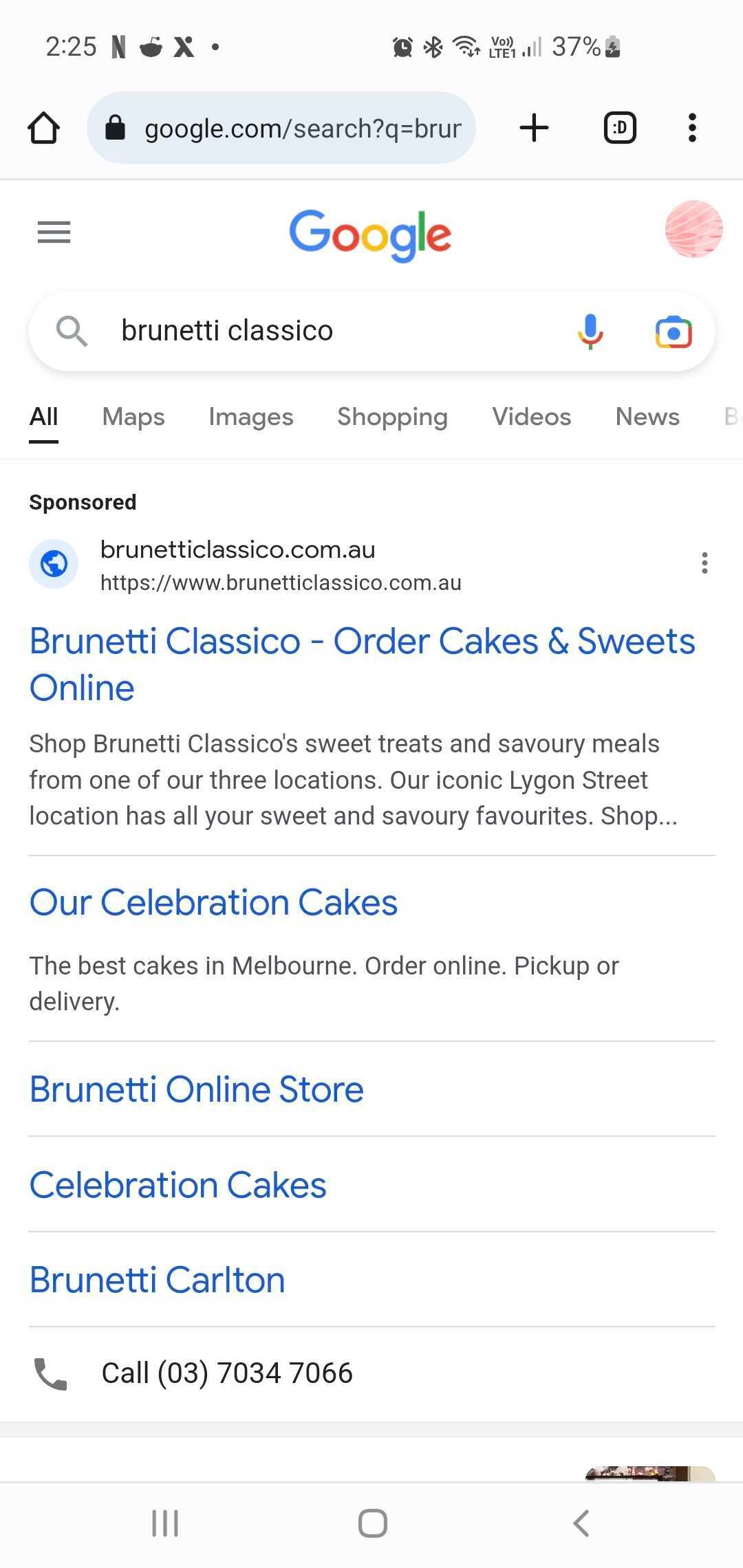The width and height of the screenshot is (743, 1568).
Task: Tap the magnifying glass search icon
Action: click(72, 331)
